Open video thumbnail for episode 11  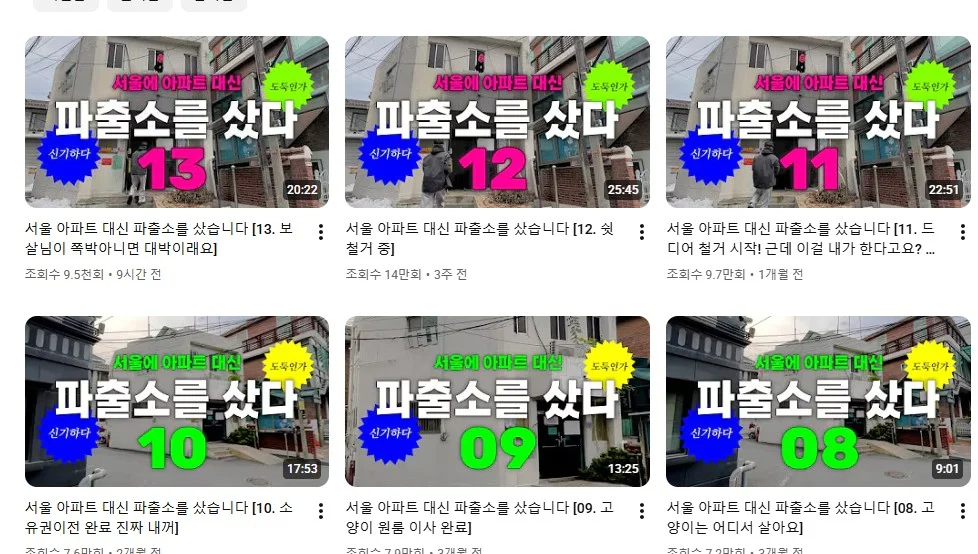(817, 122)
